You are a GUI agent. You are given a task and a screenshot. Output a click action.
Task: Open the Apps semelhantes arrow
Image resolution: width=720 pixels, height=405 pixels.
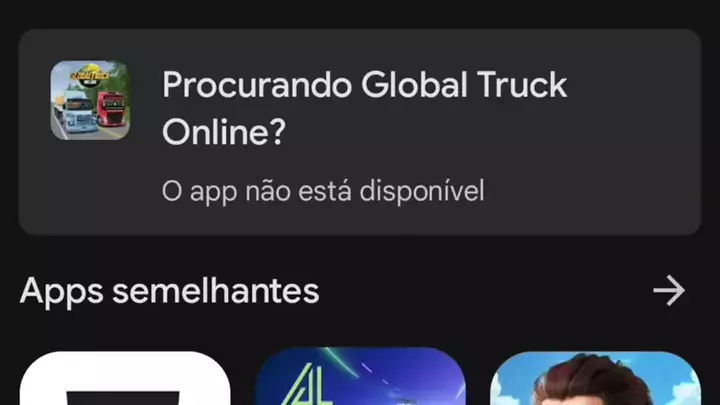(668, 291)
